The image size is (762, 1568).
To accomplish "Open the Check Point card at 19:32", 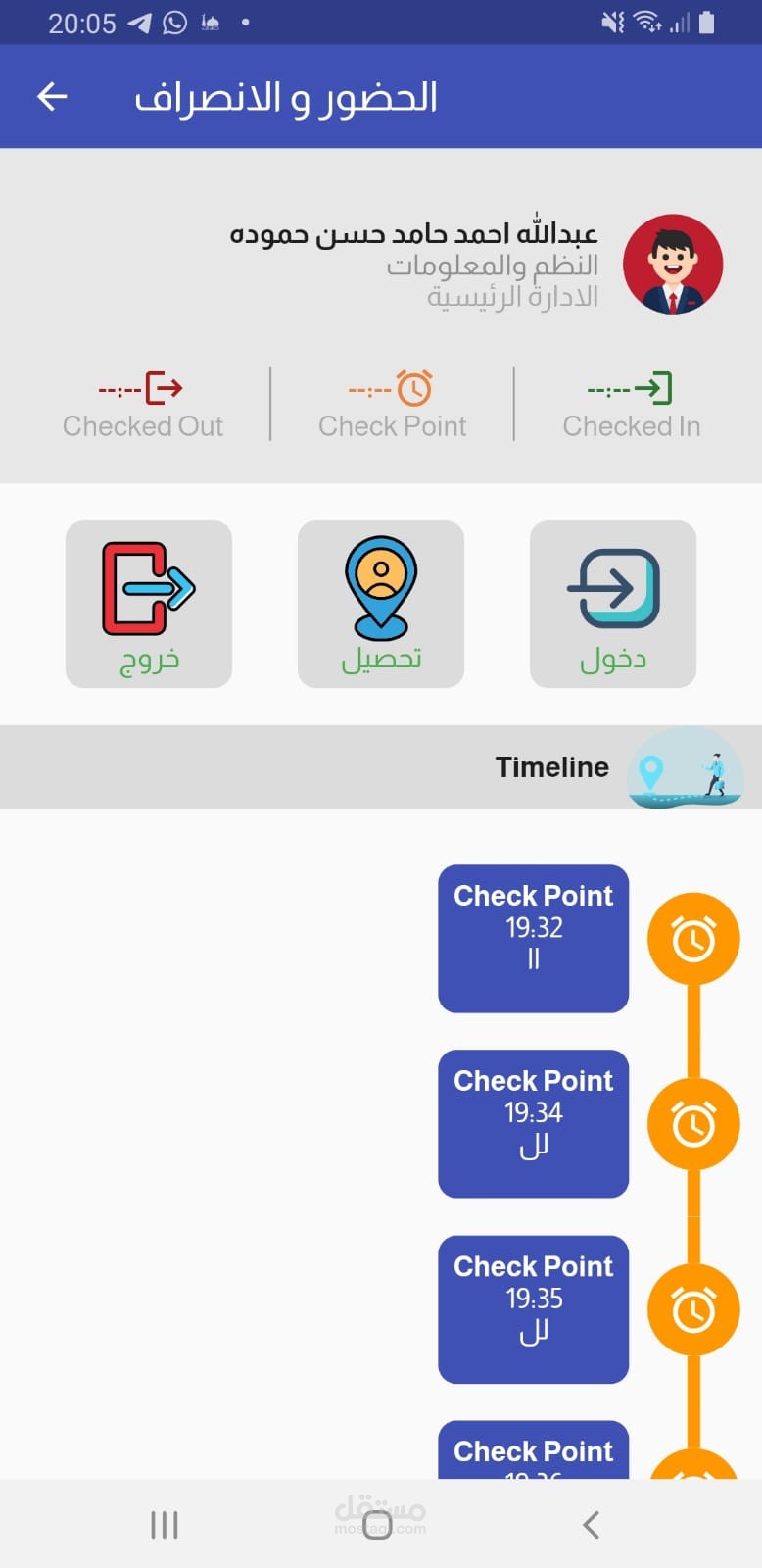I will pyautogui.click(x=533, y=938).
